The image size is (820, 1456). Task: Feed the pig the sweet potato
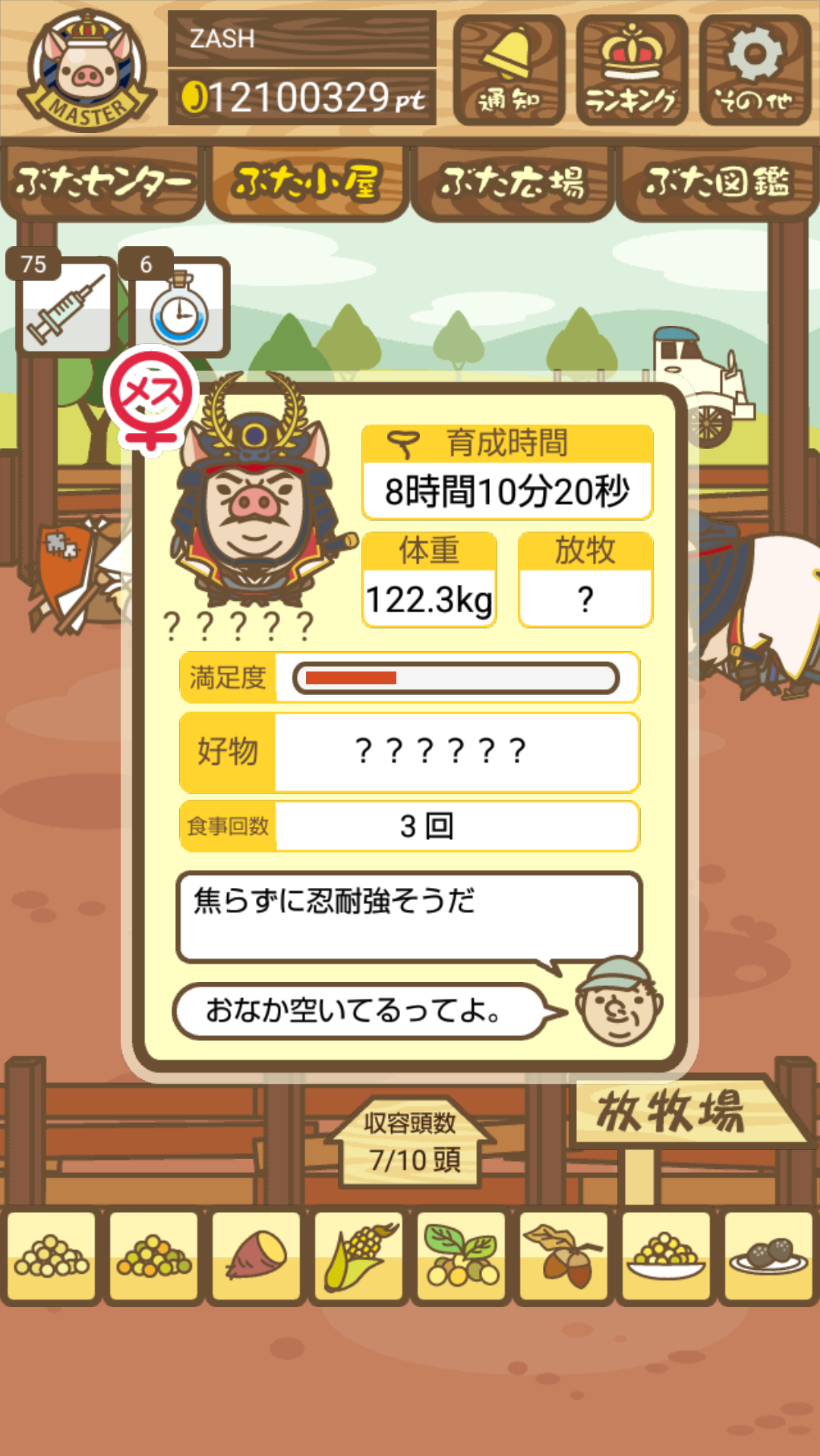pos(257,1256)
